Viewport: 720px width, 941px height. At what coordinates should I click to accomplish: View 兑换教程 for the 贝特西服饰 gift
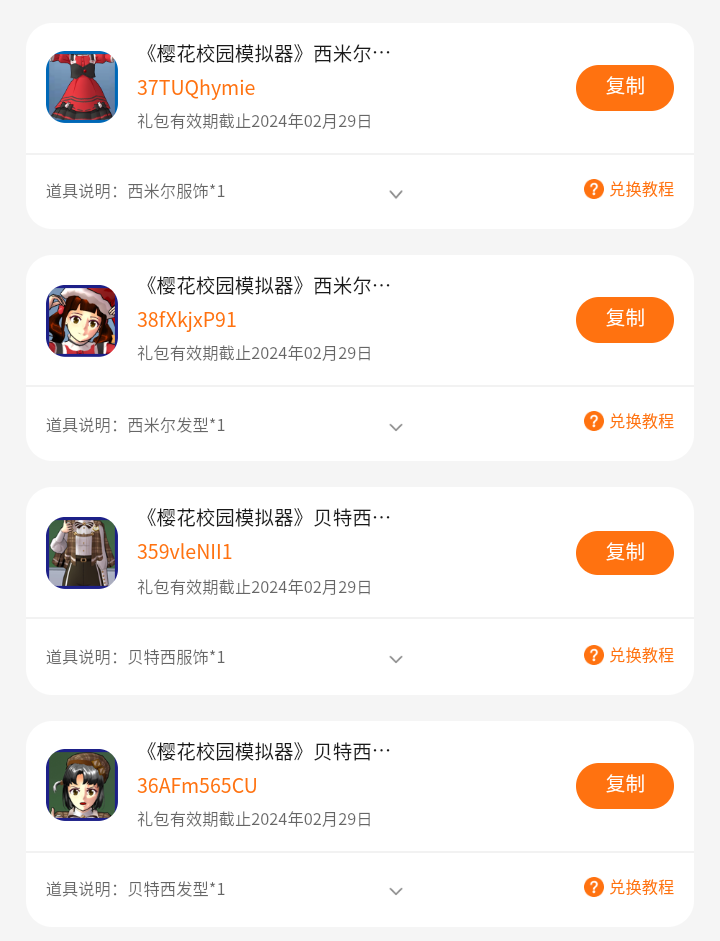[x=629, y=655]
